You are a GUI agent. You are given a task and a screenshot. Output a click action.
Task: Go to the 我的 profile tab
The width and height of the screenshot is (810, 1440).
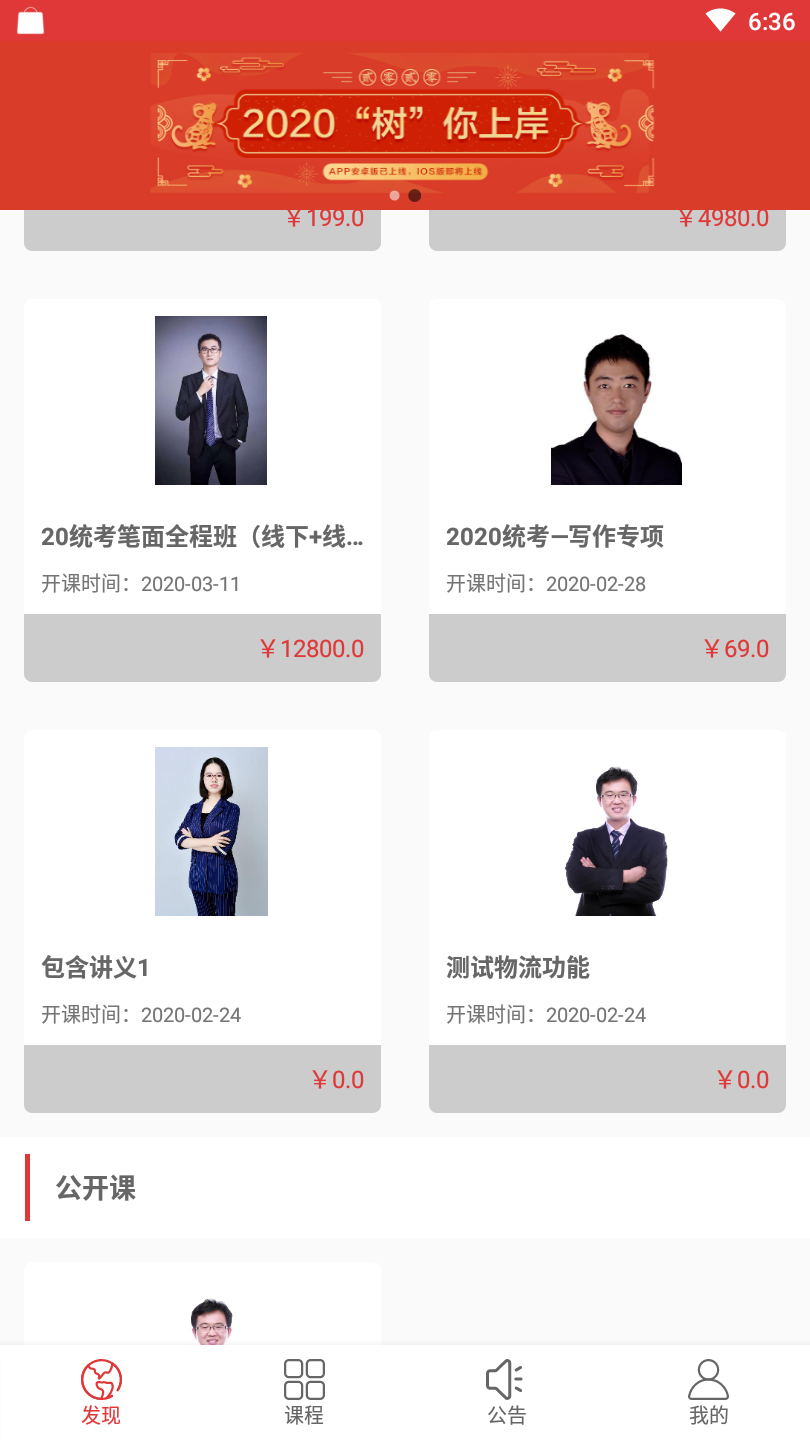pos(708,1392)
